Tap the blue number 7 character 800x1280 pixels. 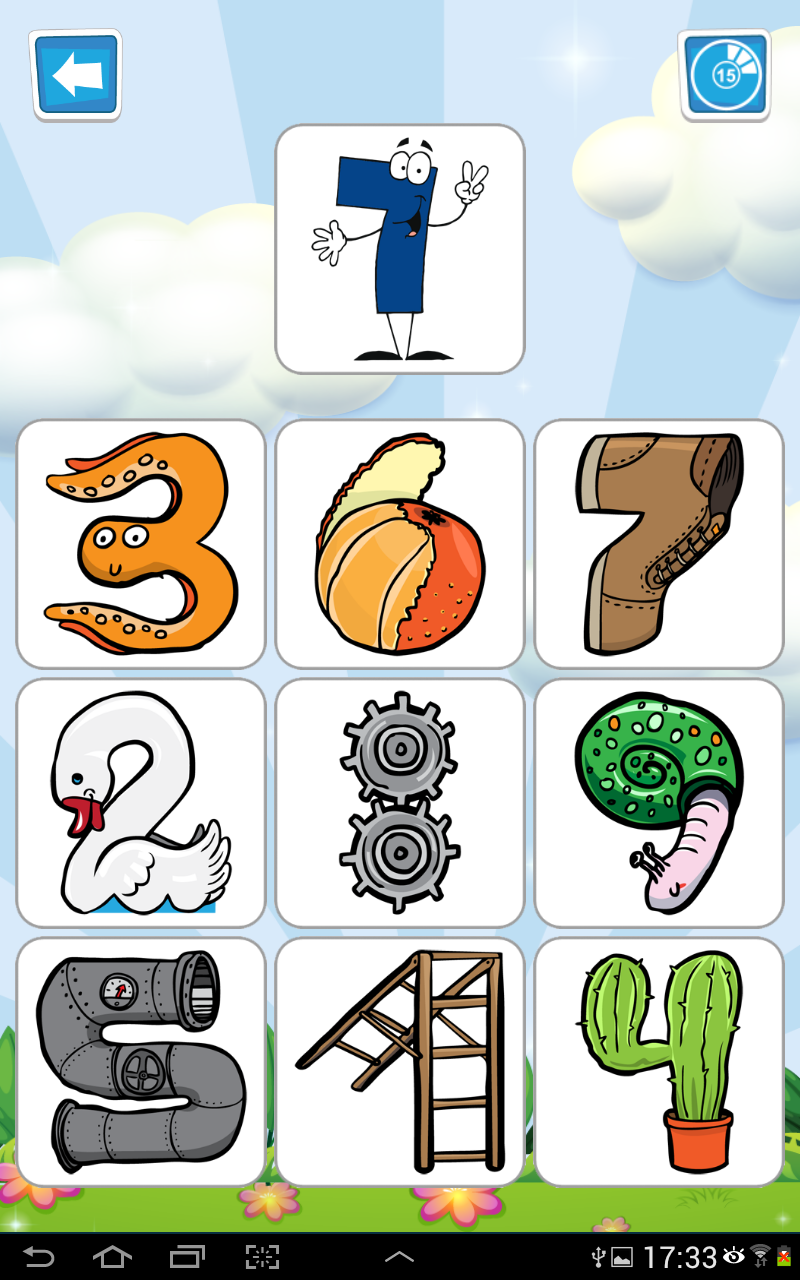(x=399, y=247)
